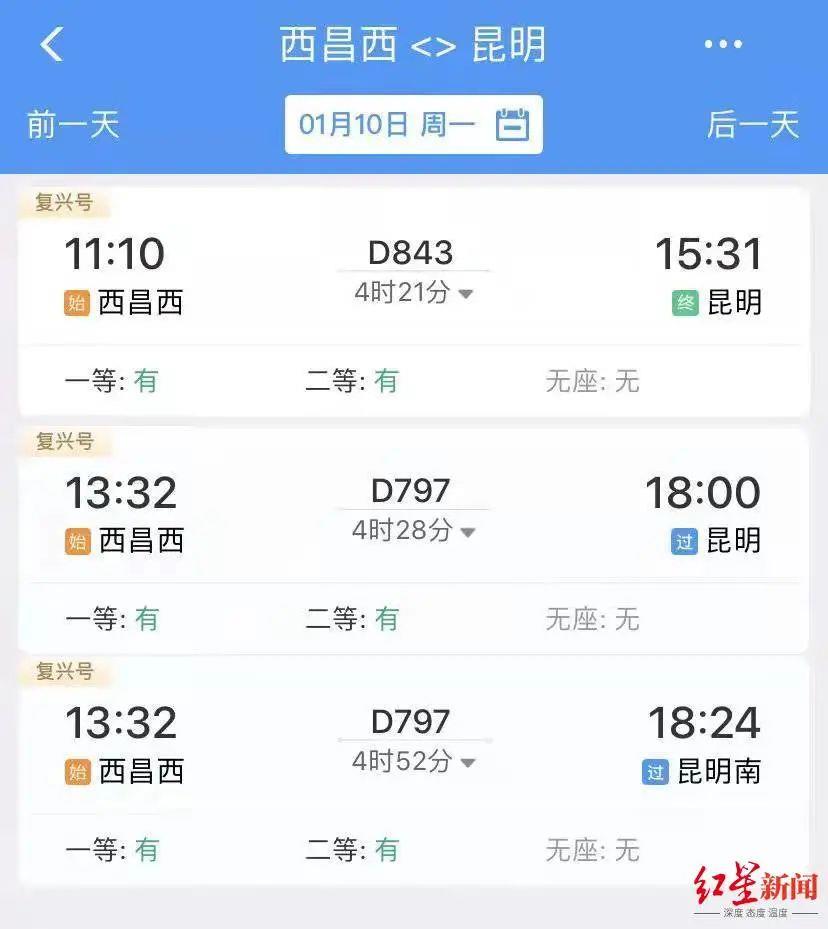Screen dimensions: 828x929
Task: Go to the next day (后一天)
Action: point(753,125)
